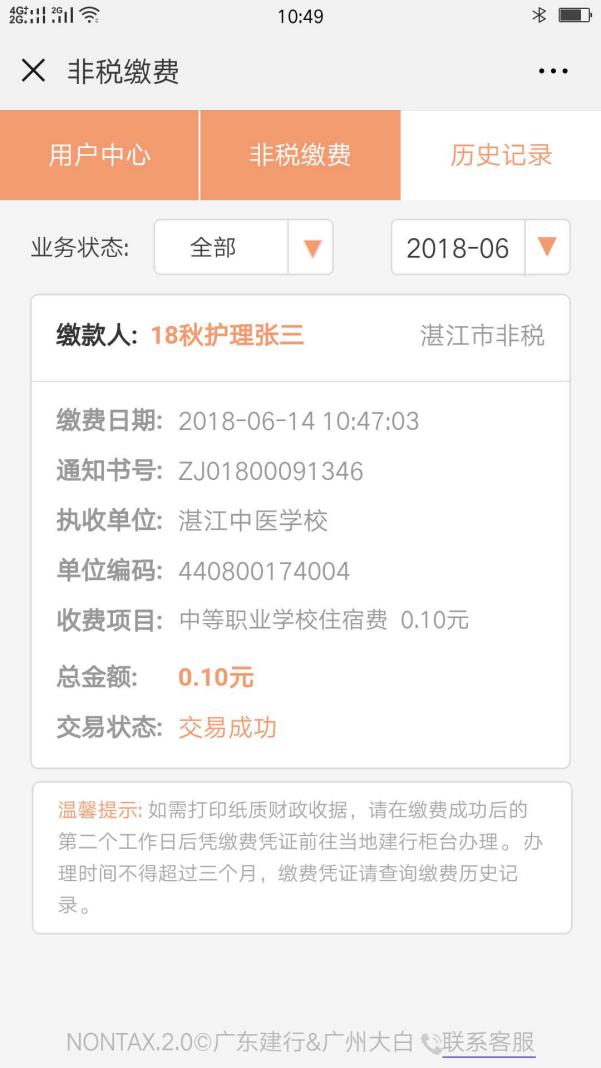
Task: Select the 历史记录 tab
Action: tap(501, 155)
